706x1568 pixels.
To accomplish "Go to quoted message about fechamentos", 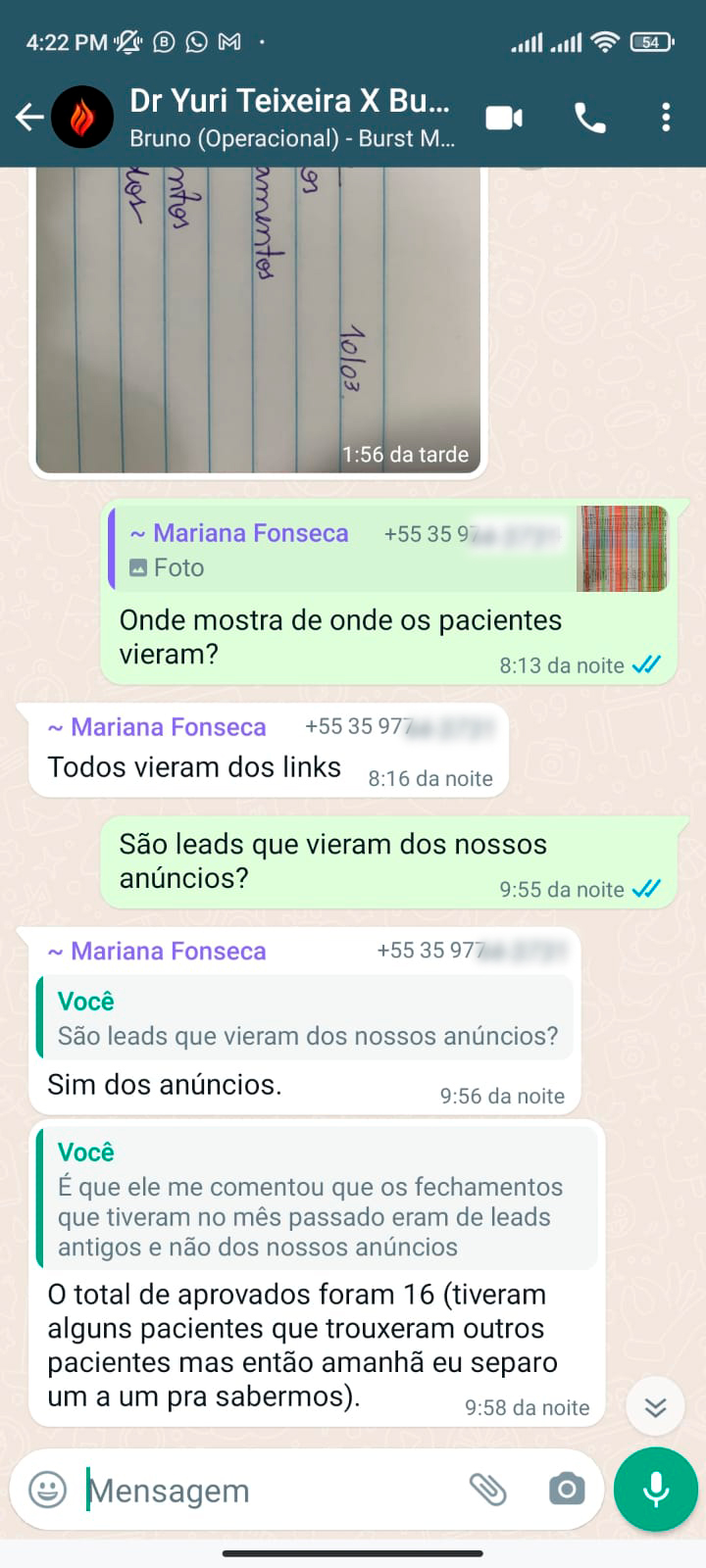I will click(x=317, y=1198).
